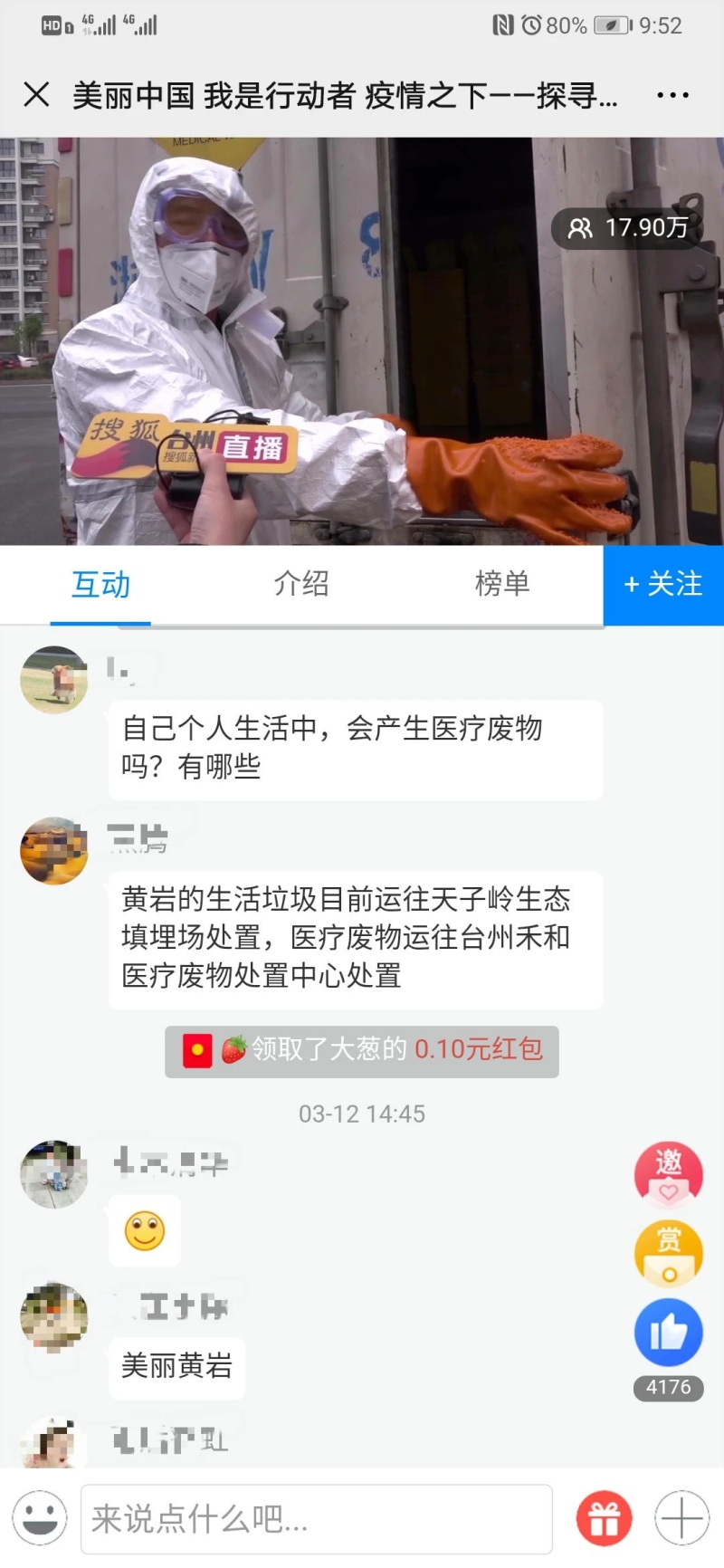Open the plus more-options button
Image resolution: width=724 pixels, height=1568 pixels.
click(681, 1518)
